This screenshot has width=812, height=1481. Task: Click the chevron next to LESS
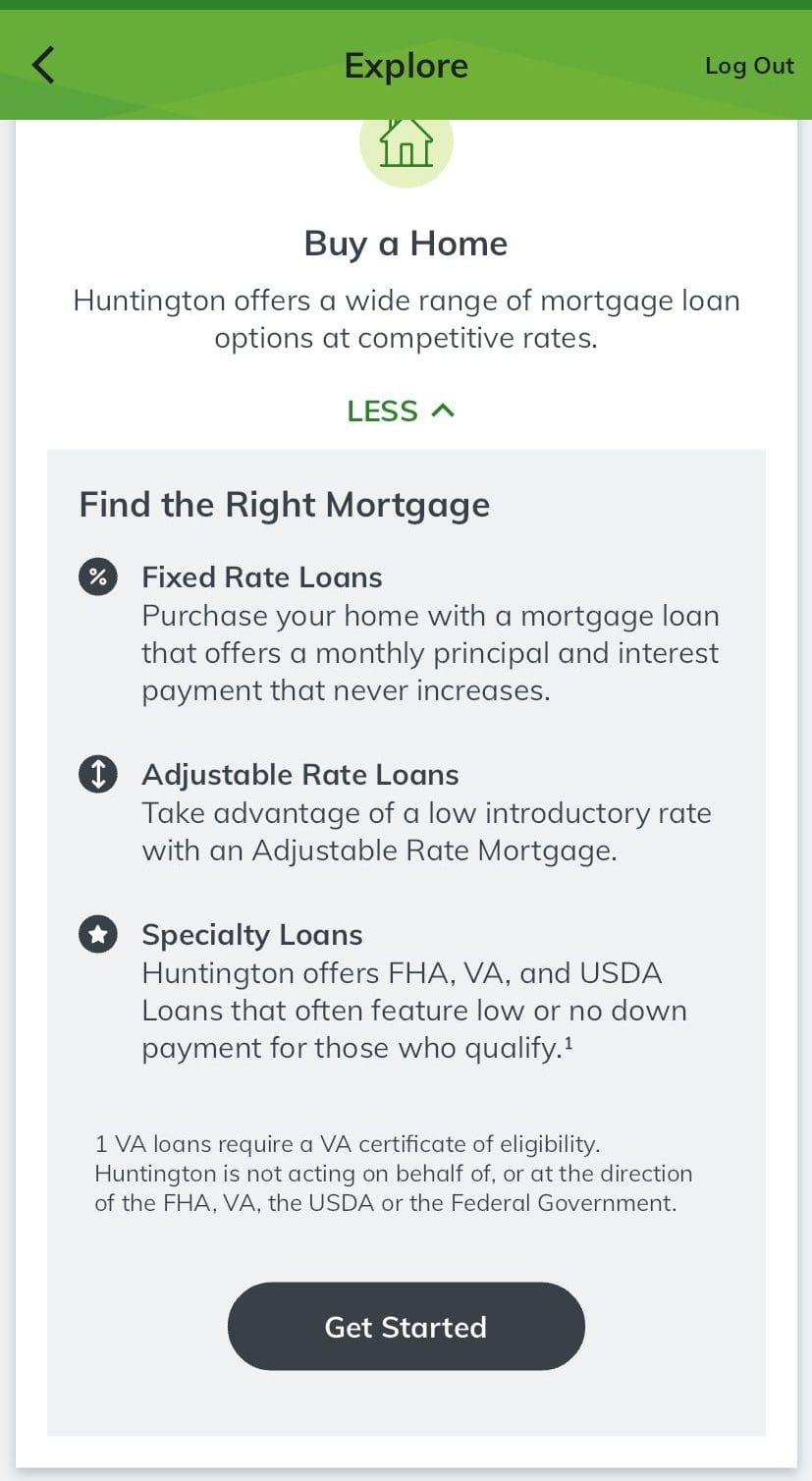(441, 410)
